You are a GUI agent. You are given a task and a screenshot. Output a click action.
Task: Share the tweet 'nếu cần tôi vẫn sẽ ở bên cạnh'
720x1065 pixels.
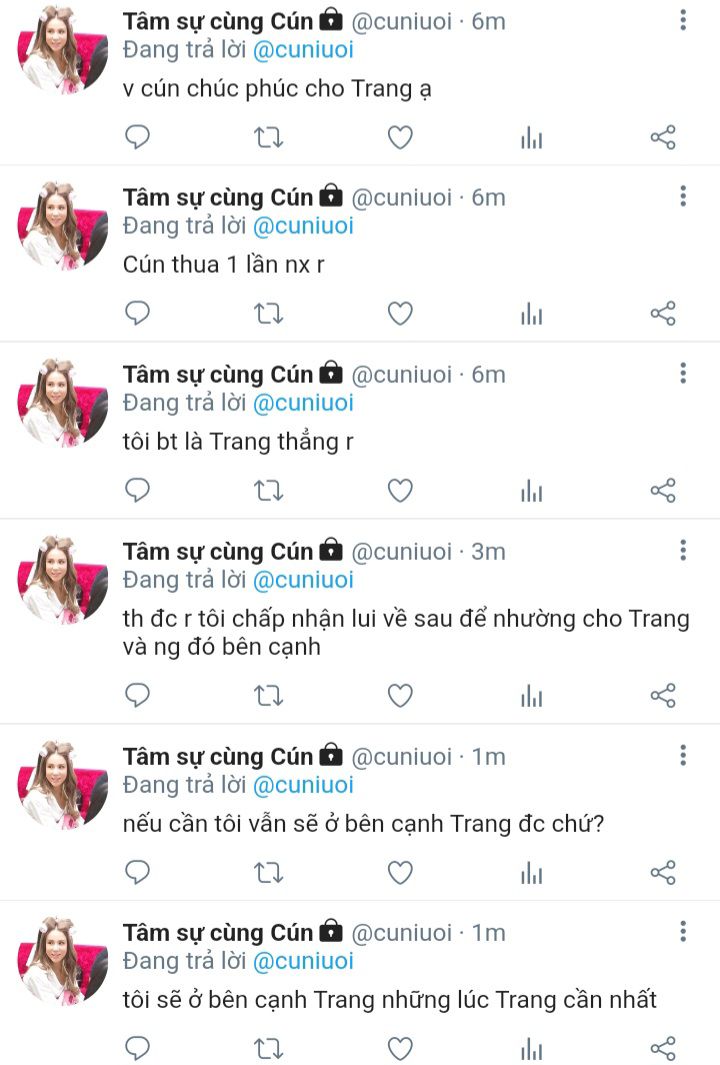[x=663, y=872]
